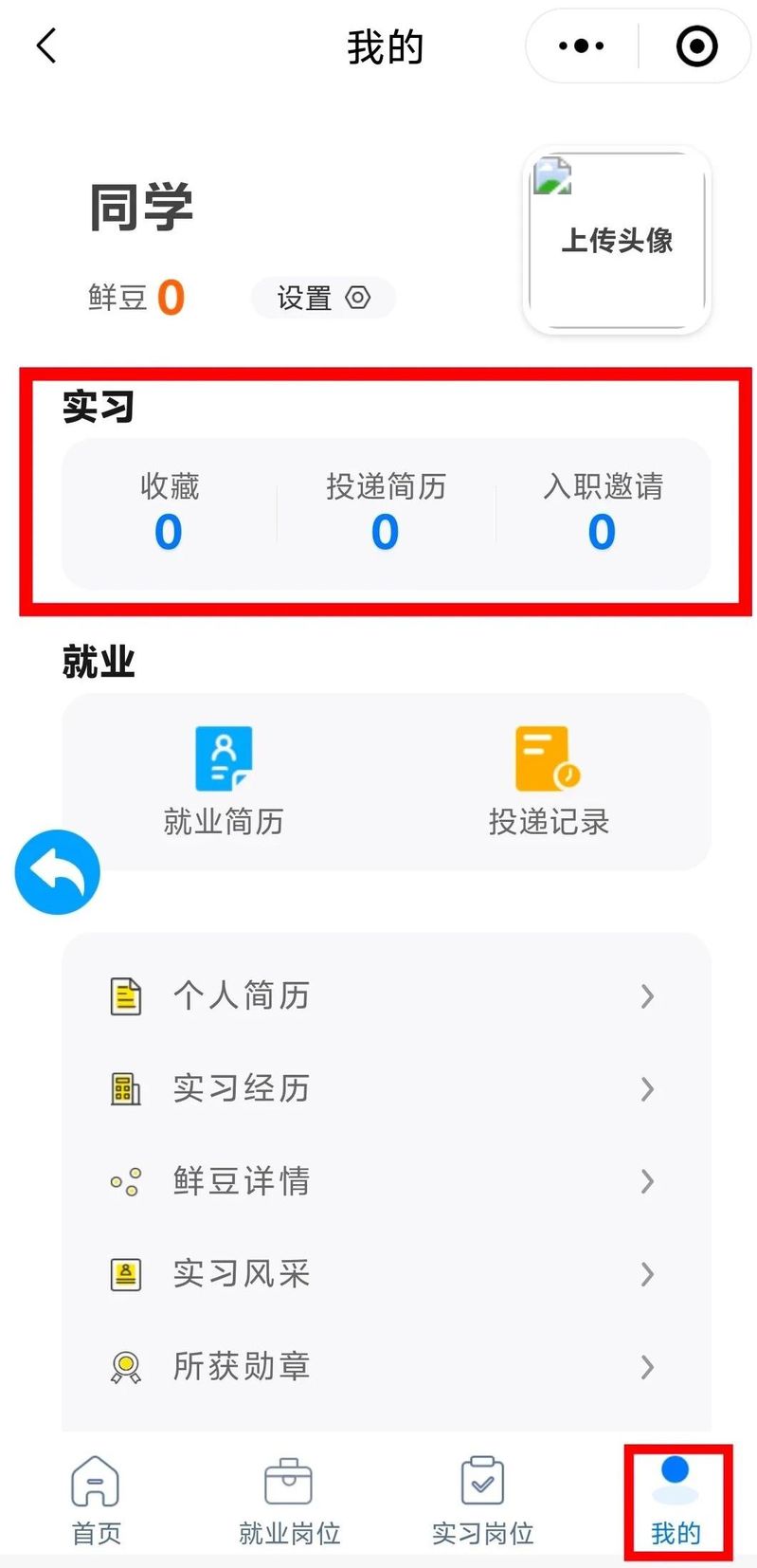Open 投递记录 delivery records

tap(549, 782)
